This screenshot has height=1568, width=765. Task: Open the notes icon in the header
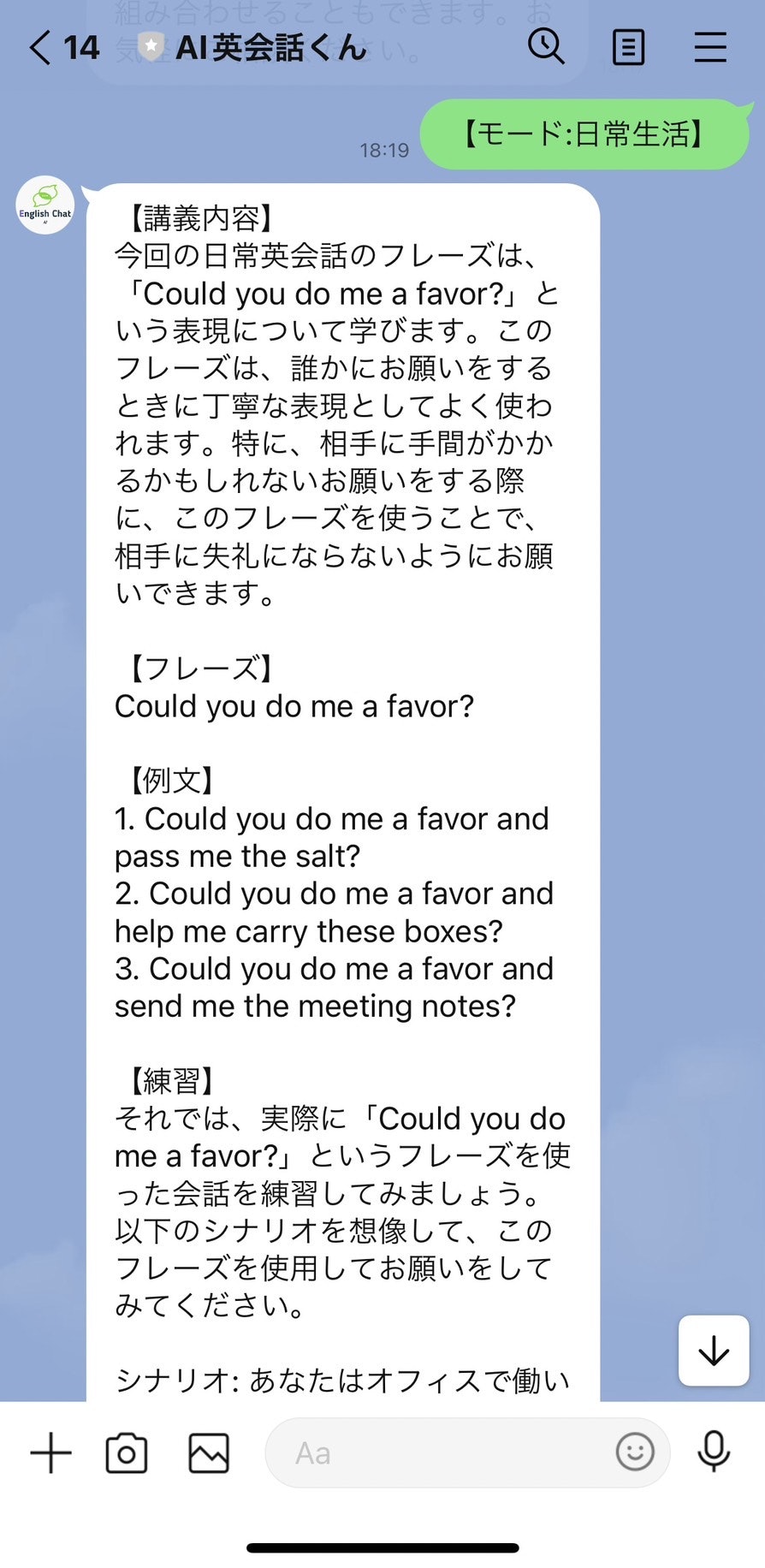coord(629,47)
